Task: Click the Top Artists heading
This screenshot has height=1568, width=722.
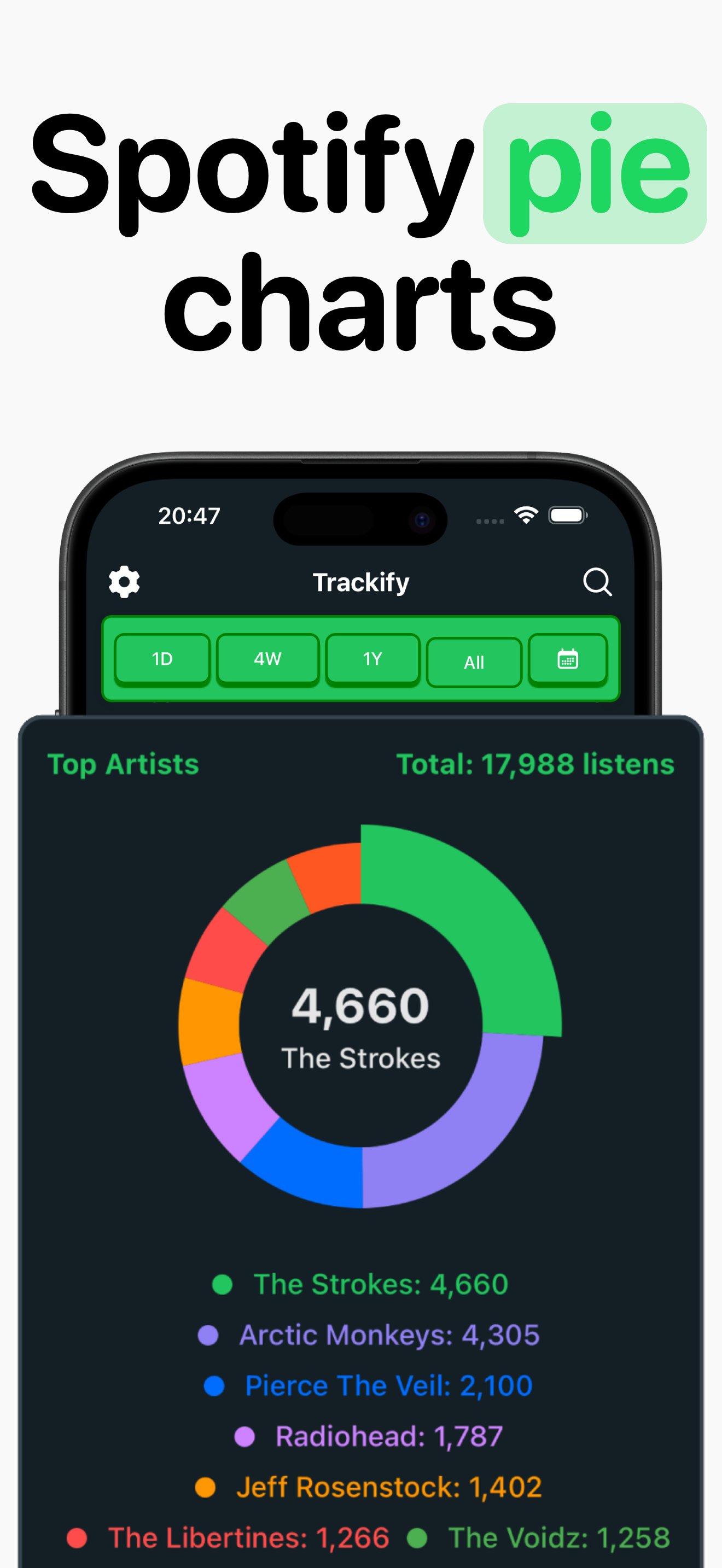Action: [123, 764]
